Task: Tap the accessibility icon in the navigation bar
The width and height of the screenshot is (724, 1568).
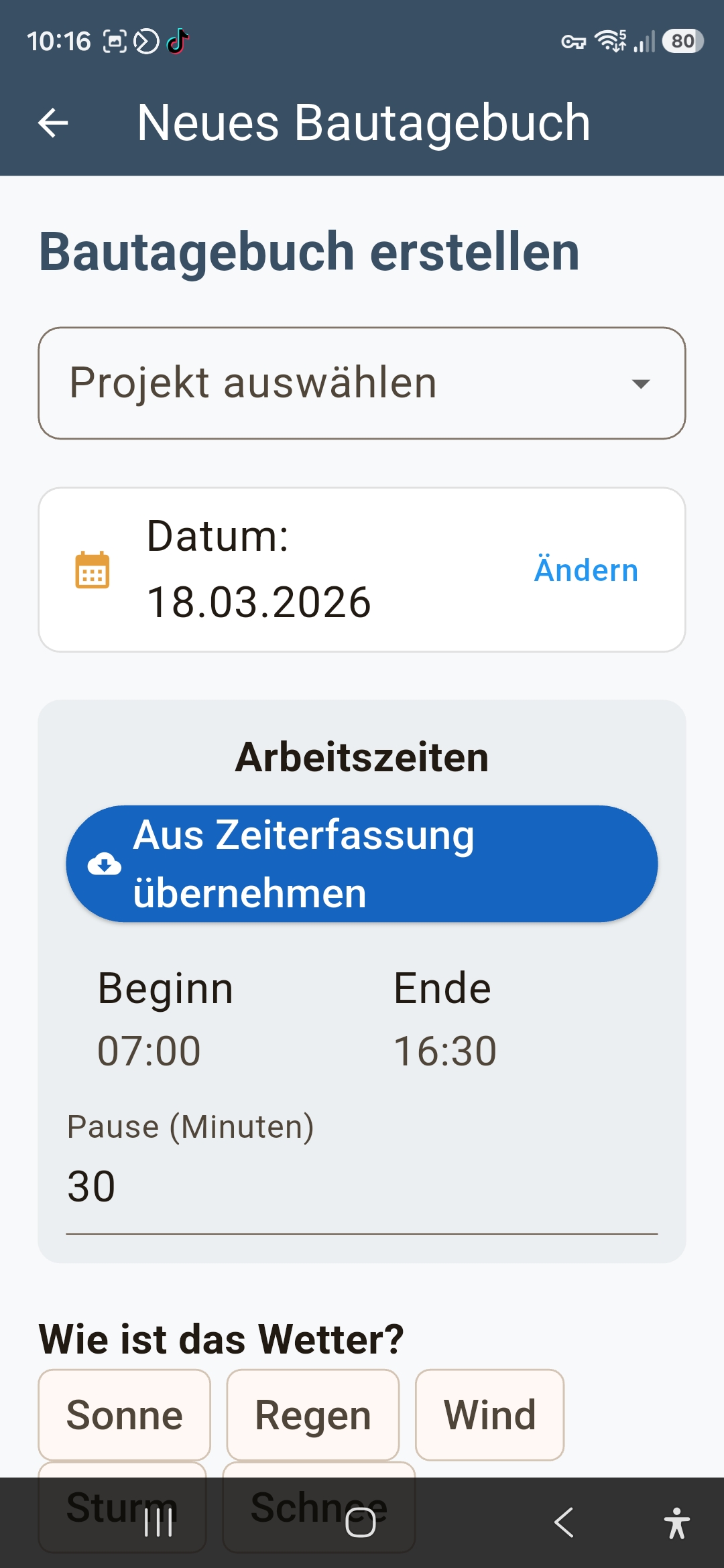Action: pos(676,1520)
